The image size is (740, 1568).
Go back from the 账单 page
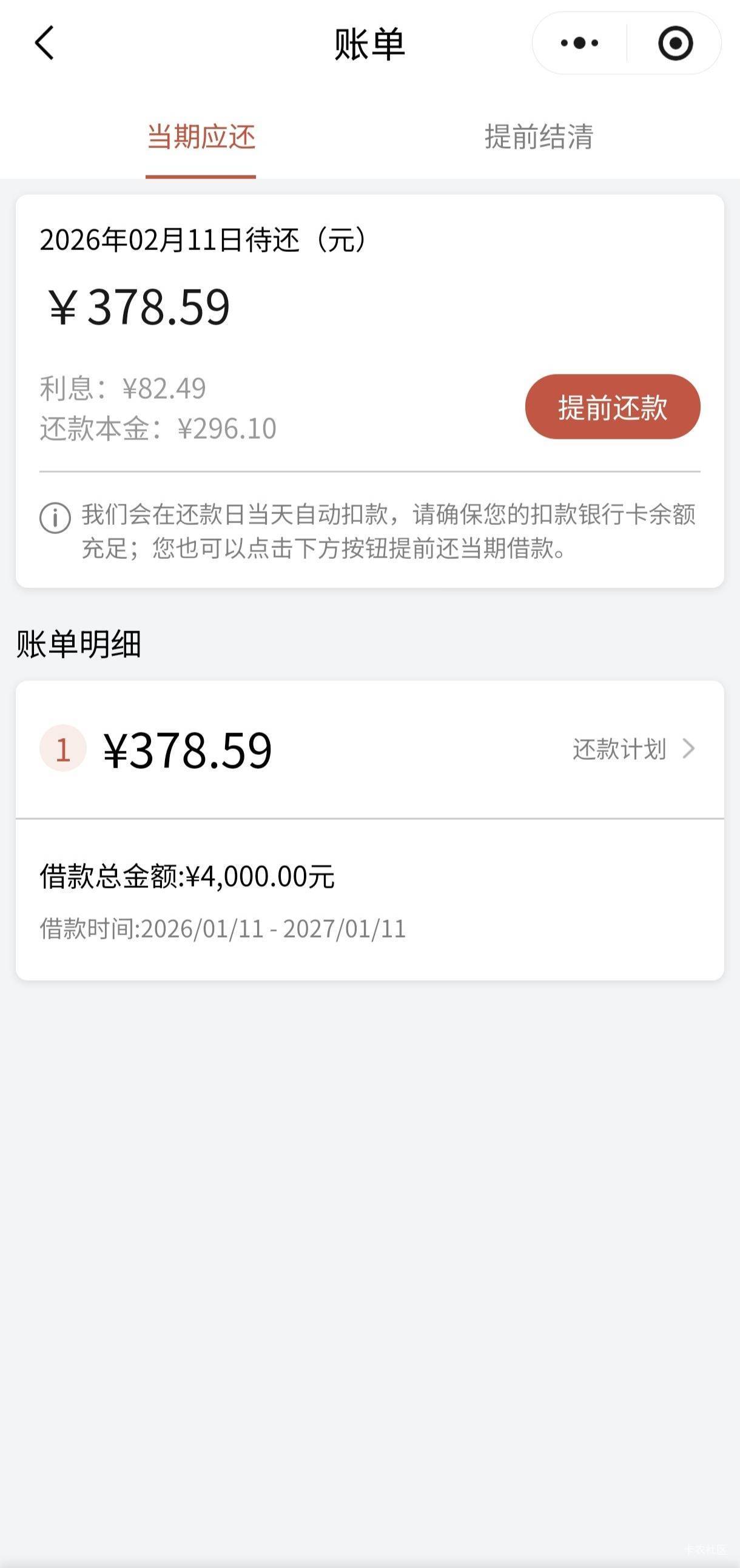(x=44, y=43)
